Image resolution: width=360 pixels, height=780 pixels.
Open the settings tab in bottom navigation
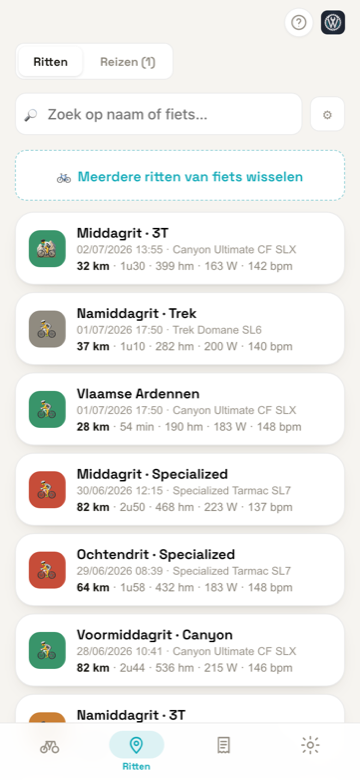point(311,745)
